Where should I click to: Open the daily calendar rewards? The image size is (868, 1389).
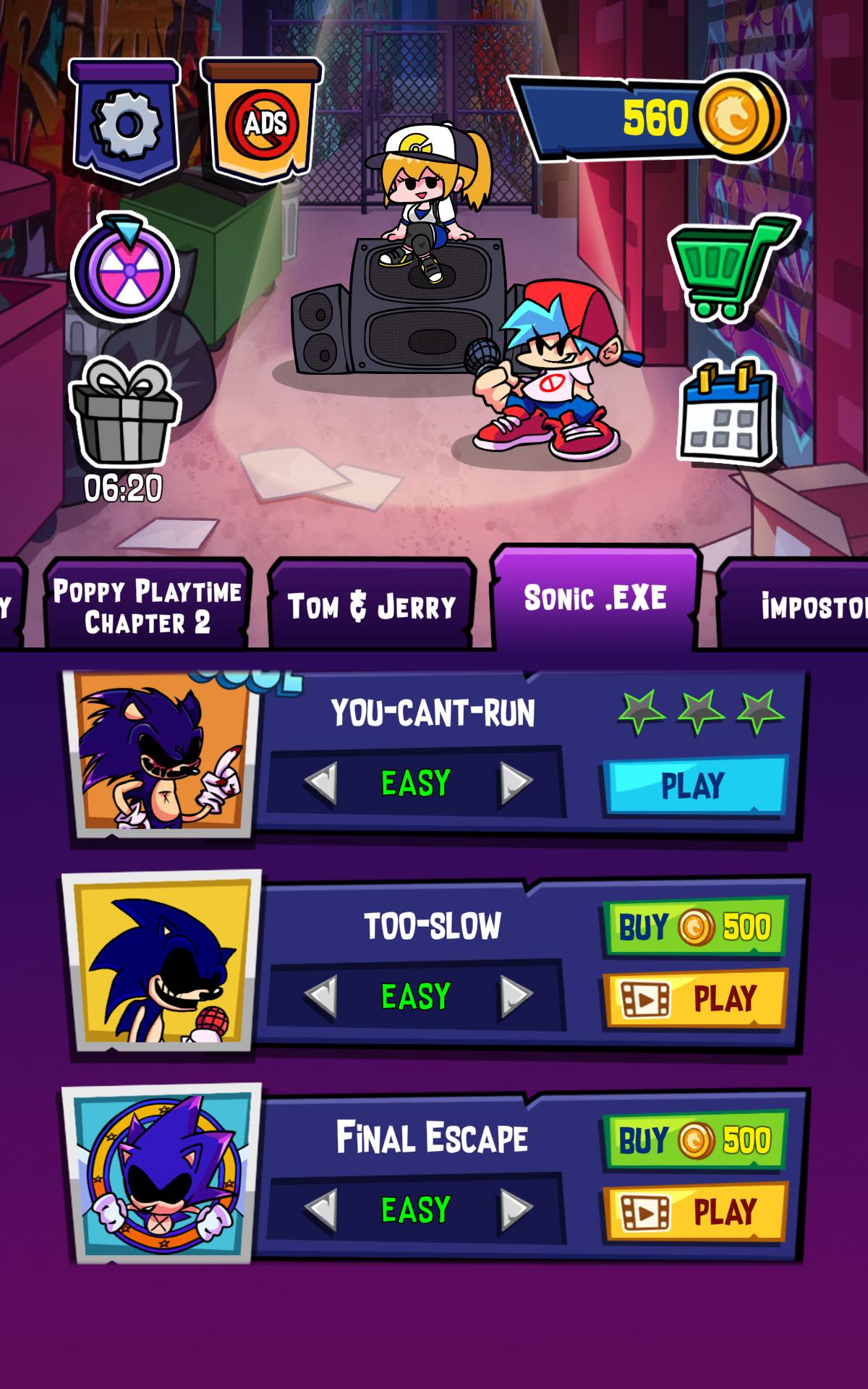coord(727,412)
